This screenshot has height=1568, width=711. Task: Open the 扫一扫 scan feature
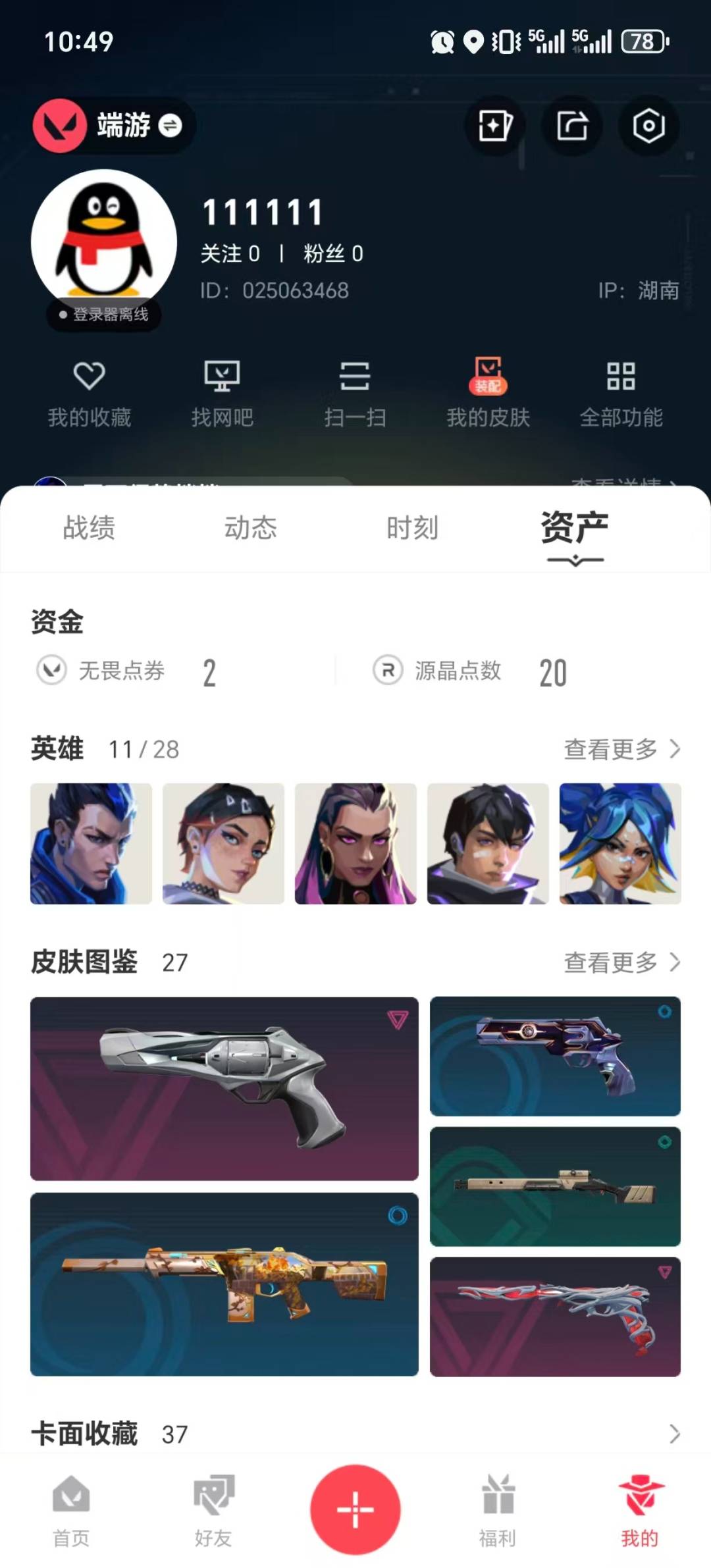[355, 393]
